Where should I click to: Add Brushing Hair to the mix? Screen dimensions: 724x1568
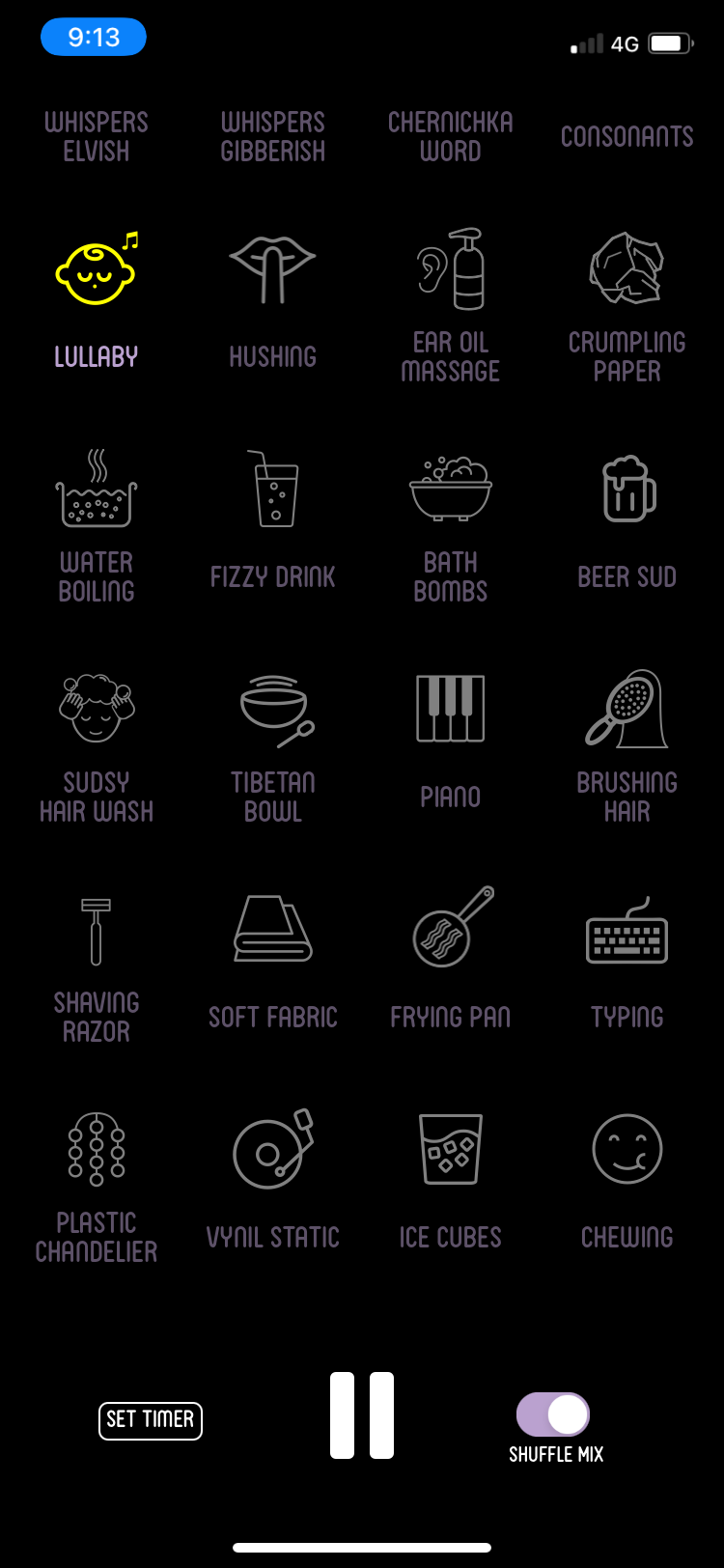(627, 710)
